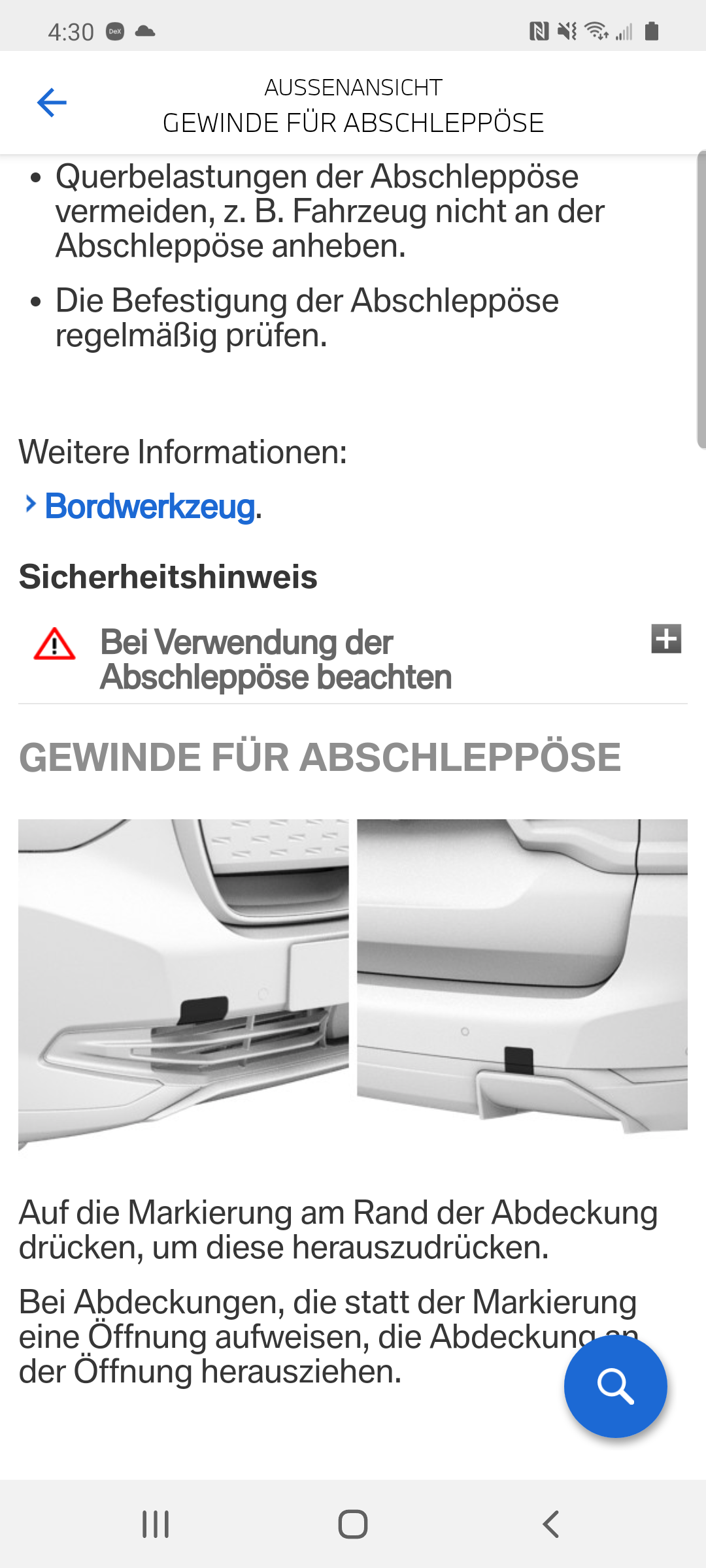Tap the system home button
The width and height of the screenshot is (706, 1568).
point(352,1524)
